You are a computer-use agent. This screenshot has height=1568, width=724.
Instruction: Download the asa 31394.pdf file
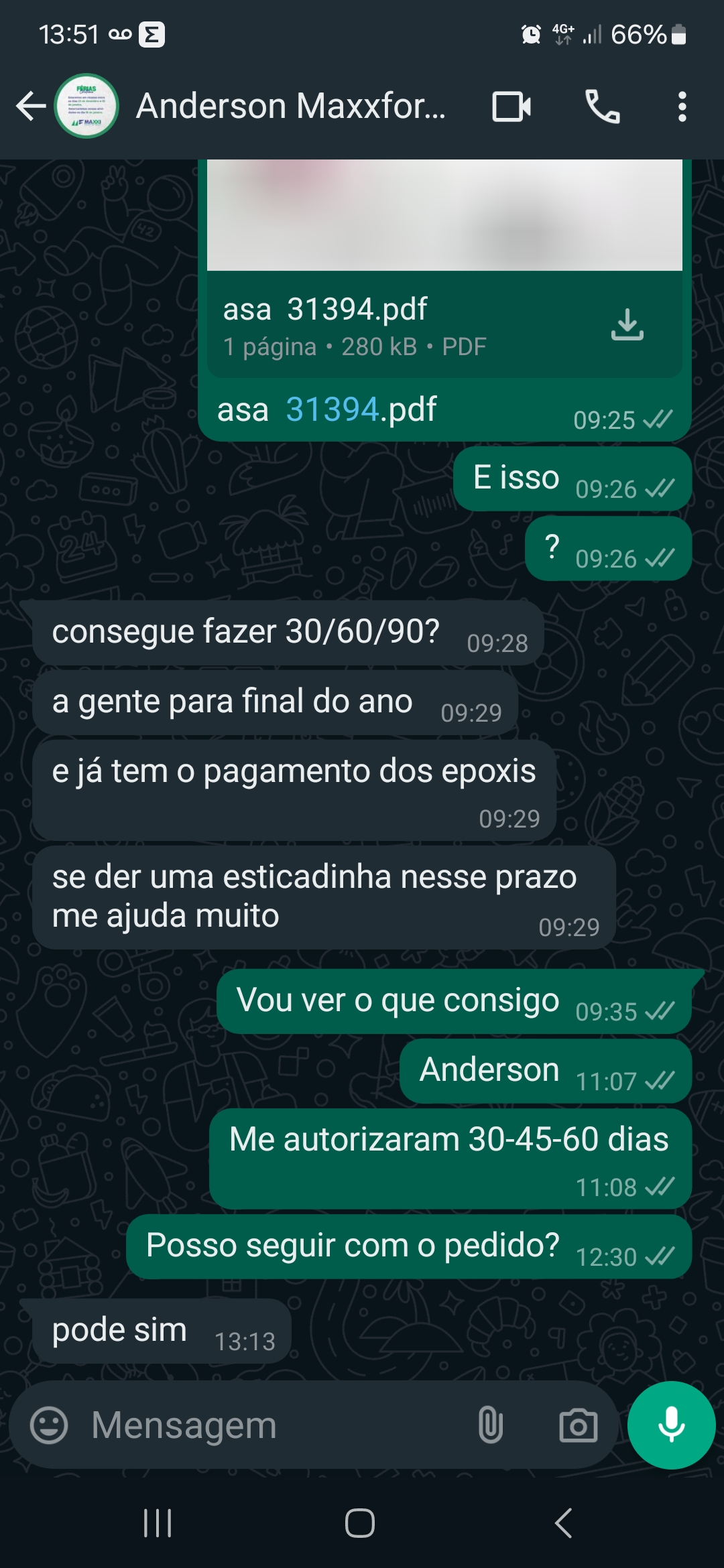(x=627, y=325)
